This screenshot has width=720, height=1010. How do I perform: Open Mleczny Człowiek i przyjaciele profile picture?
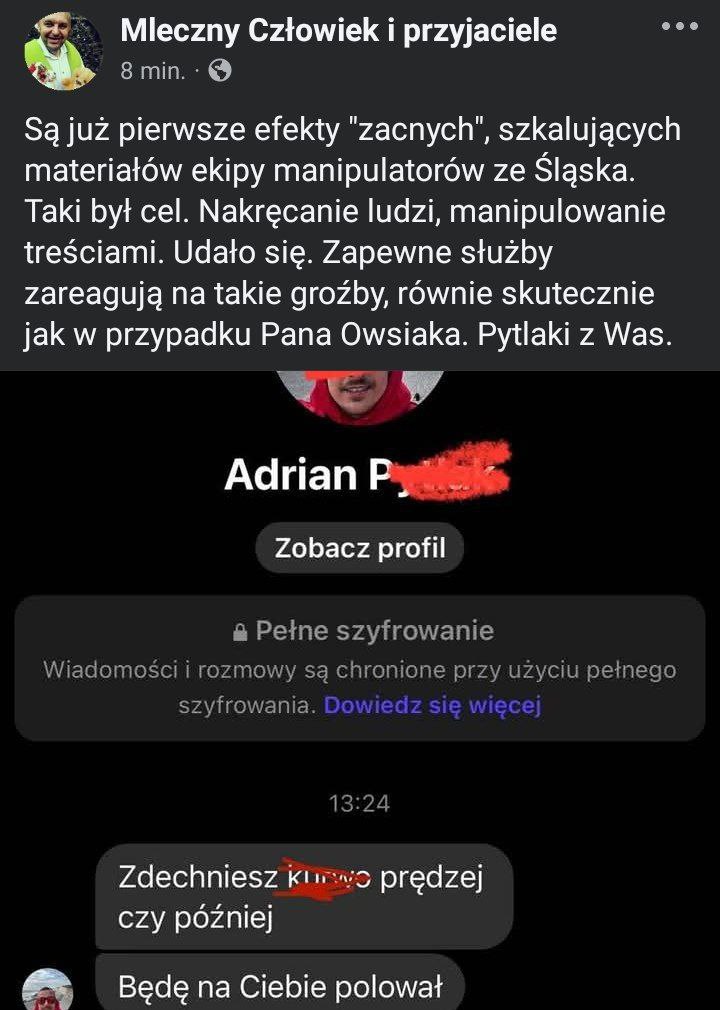click(x=63, y=50)
